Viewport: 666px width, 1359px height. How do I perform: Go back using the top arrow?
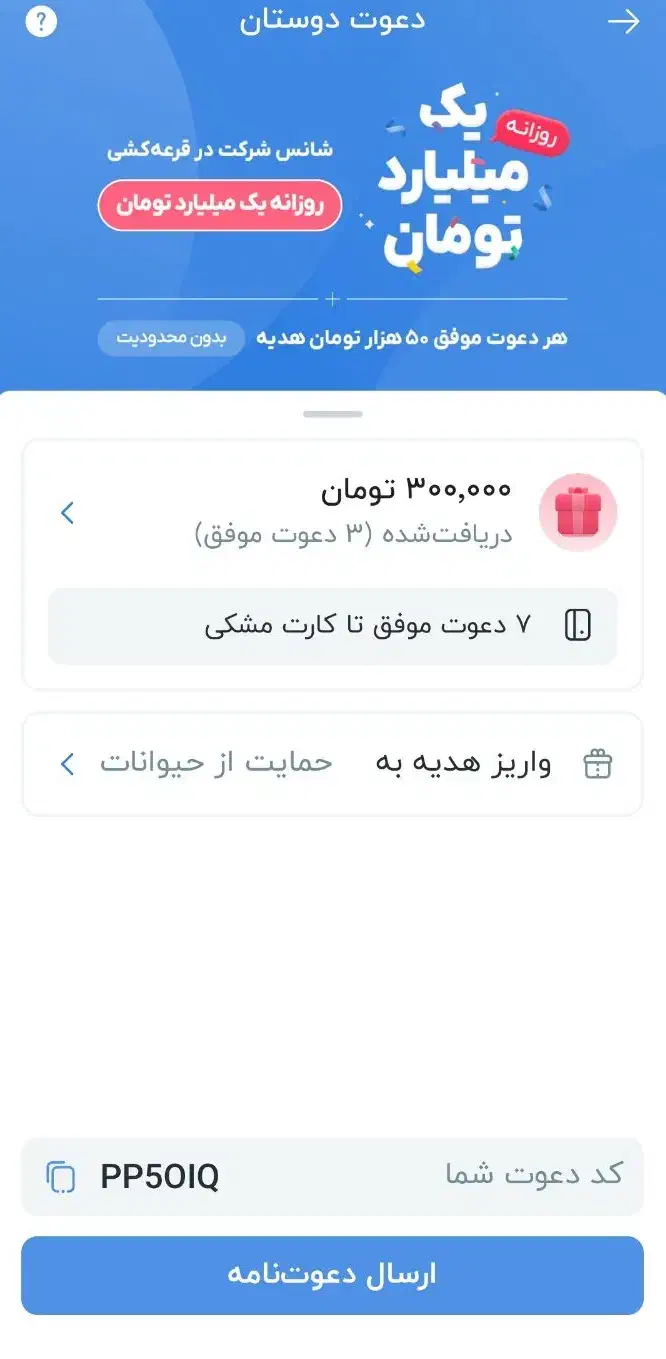[x=624, y=22]
